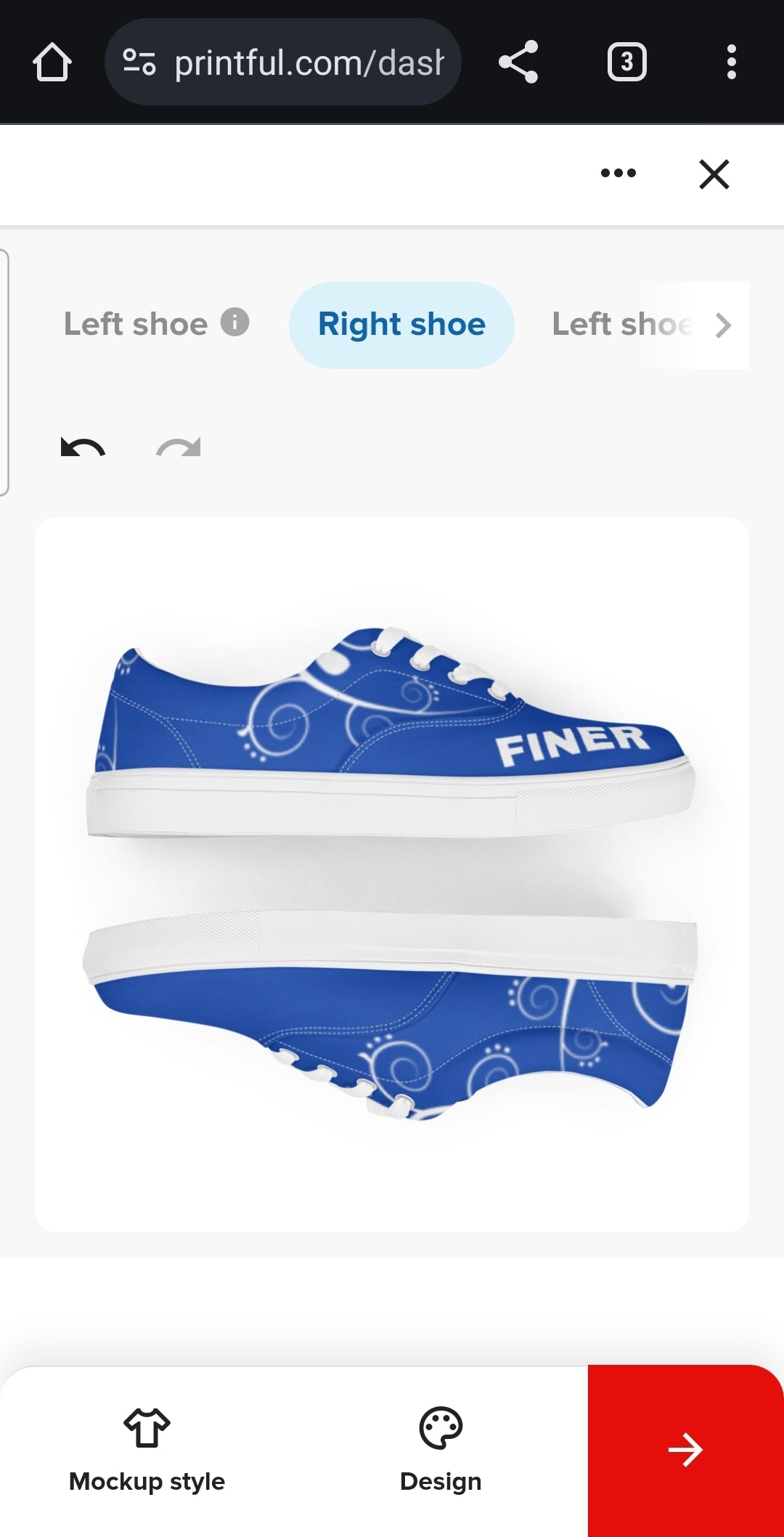Close the design editor
The width and height of the screenshot is (784, 1537).
tap(714, 174)
